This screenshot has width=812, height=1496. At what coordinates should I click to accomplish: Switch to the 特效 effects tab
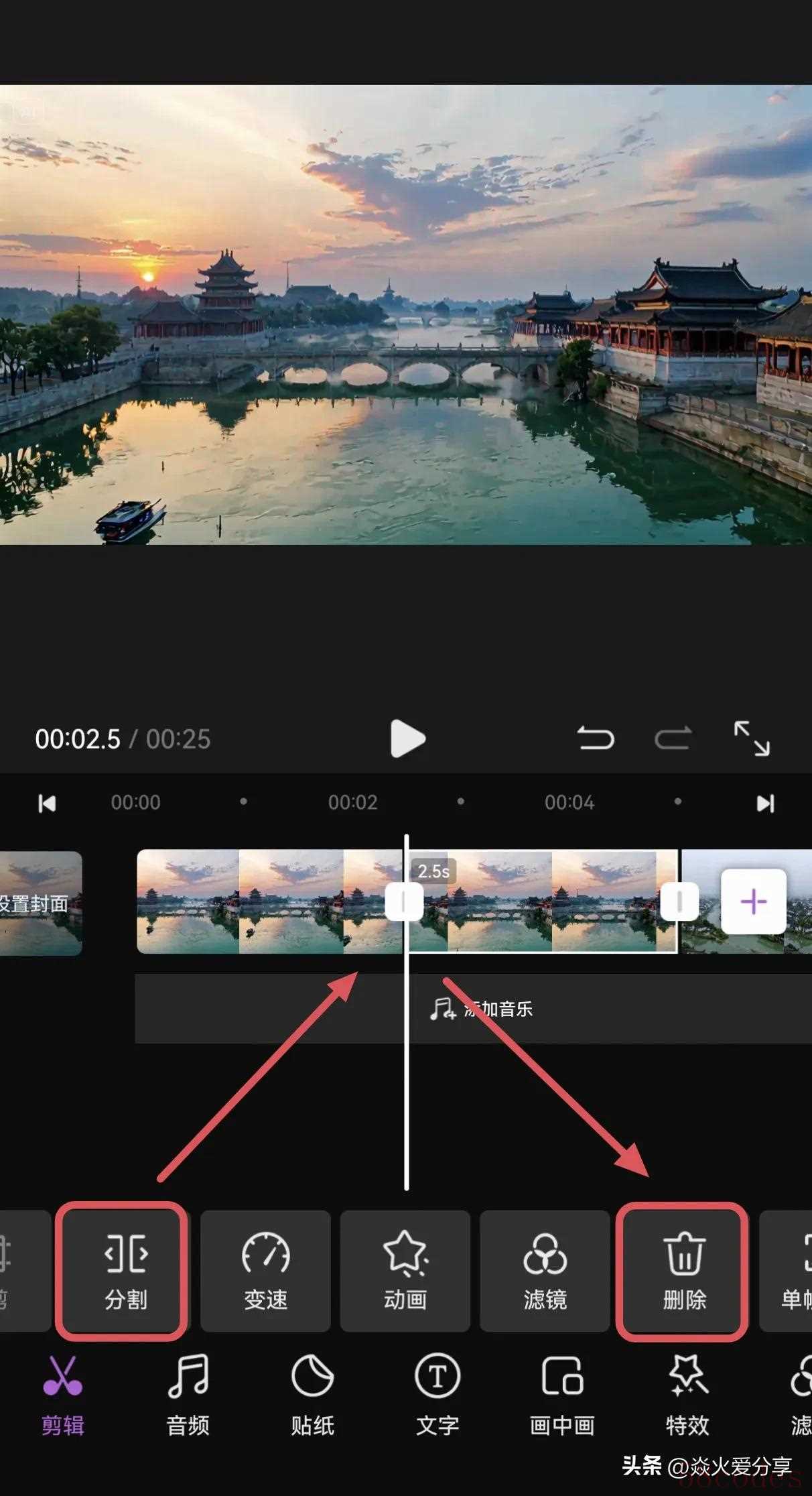687,1394
